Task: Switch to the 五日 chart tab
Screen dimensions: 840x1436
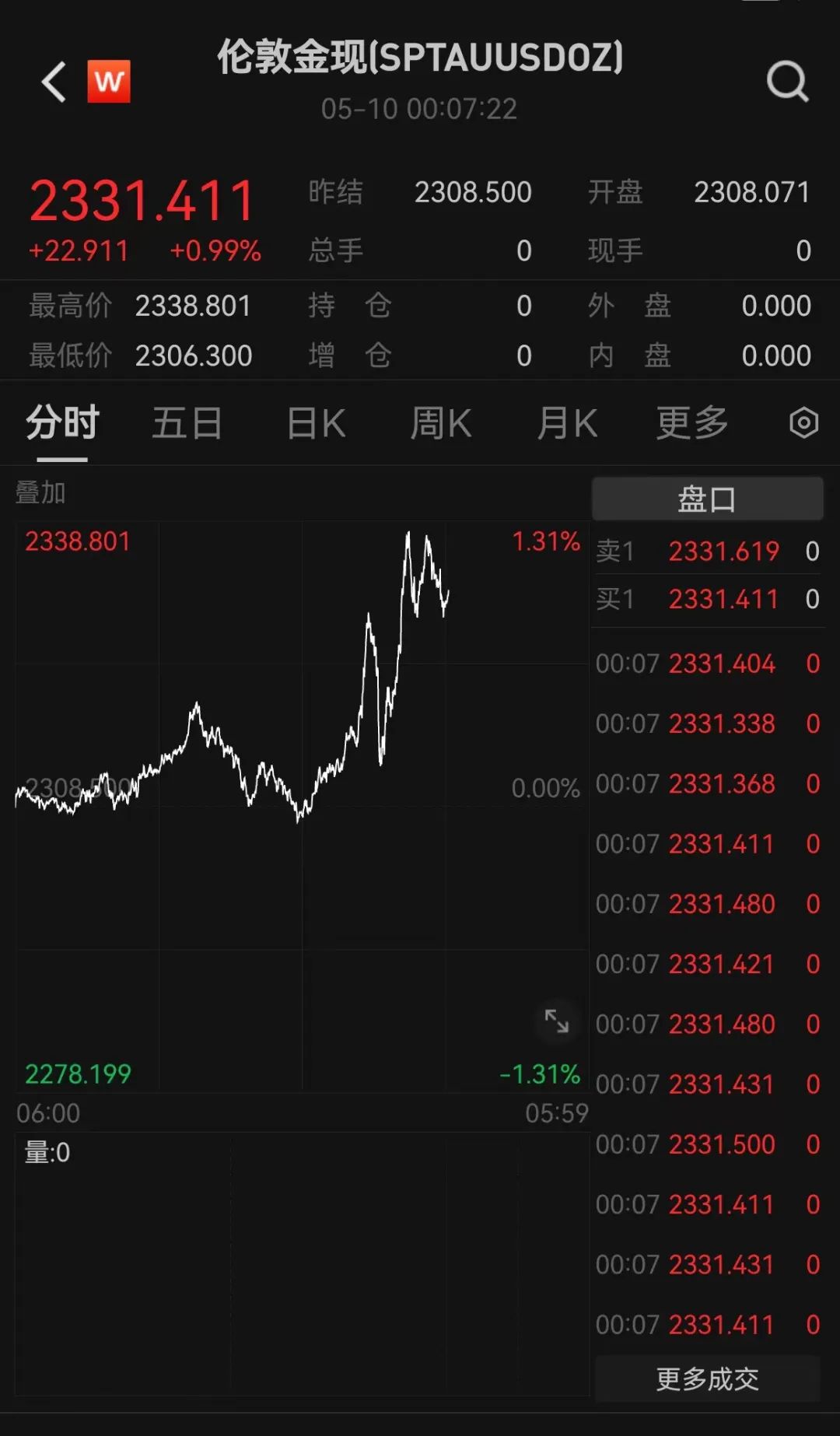Action: click(x=187, y=423)
